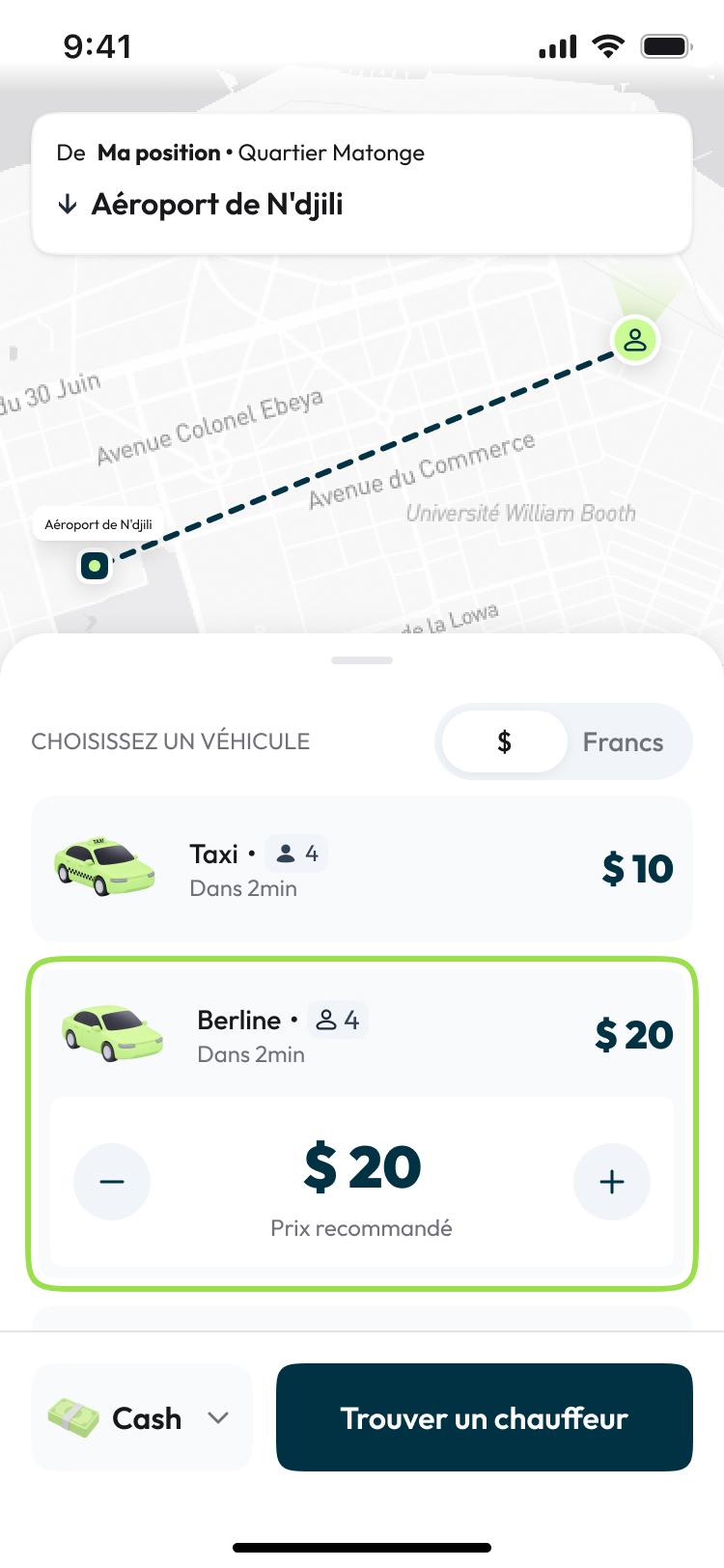Image resolution: width=724 pixels, height=1568 pixels.
Task: Switch the currency to Francs
Action: 624,742
